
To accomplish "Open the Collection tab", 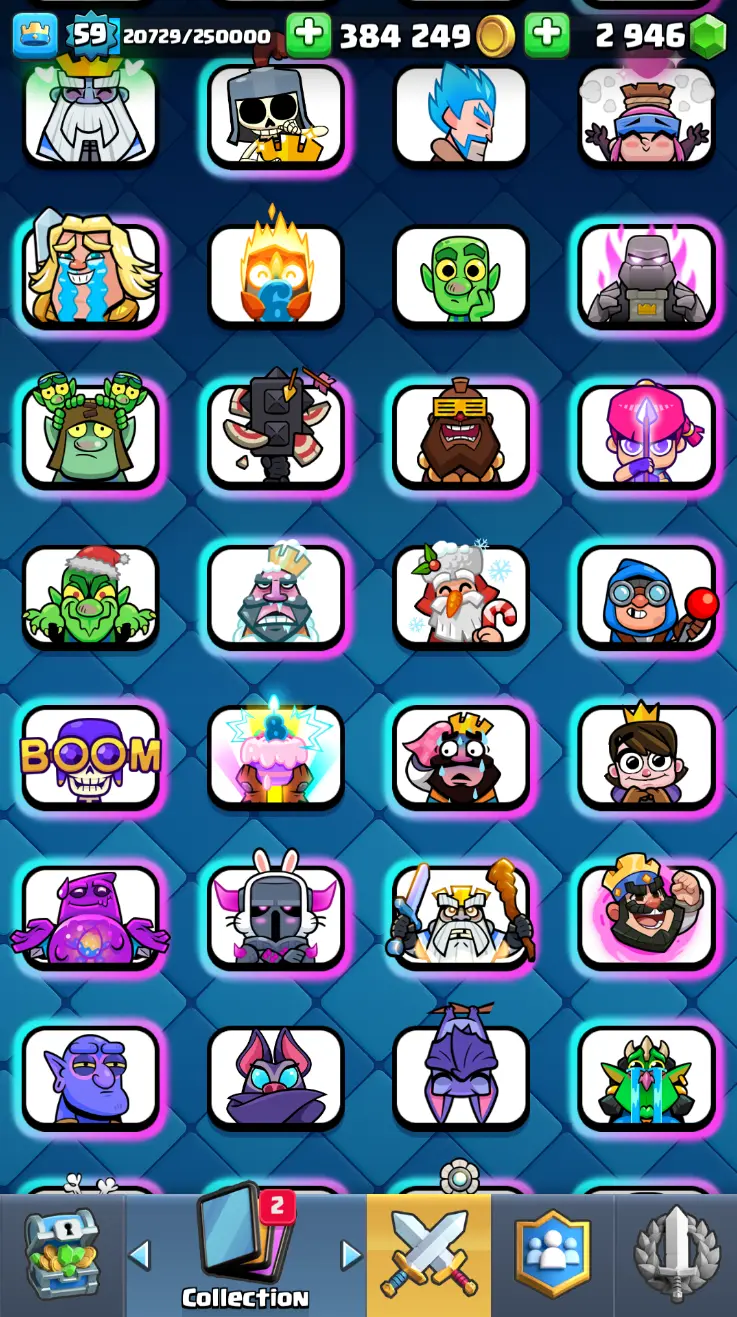I will [x=245, y=1254].
